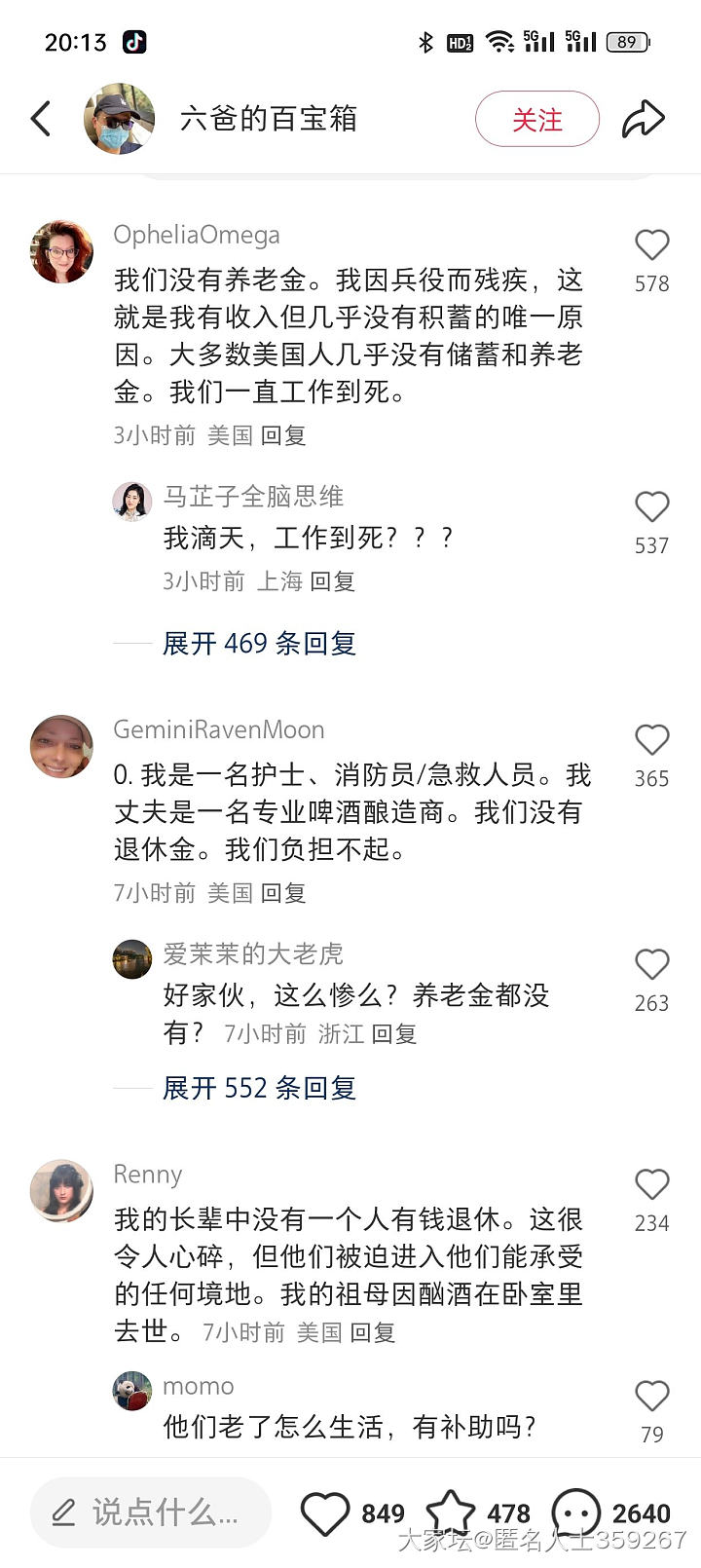This screenshot has width=701, height=1568.
Task: Reply to Renny's comment
Action: click(x=373, y=1332)
